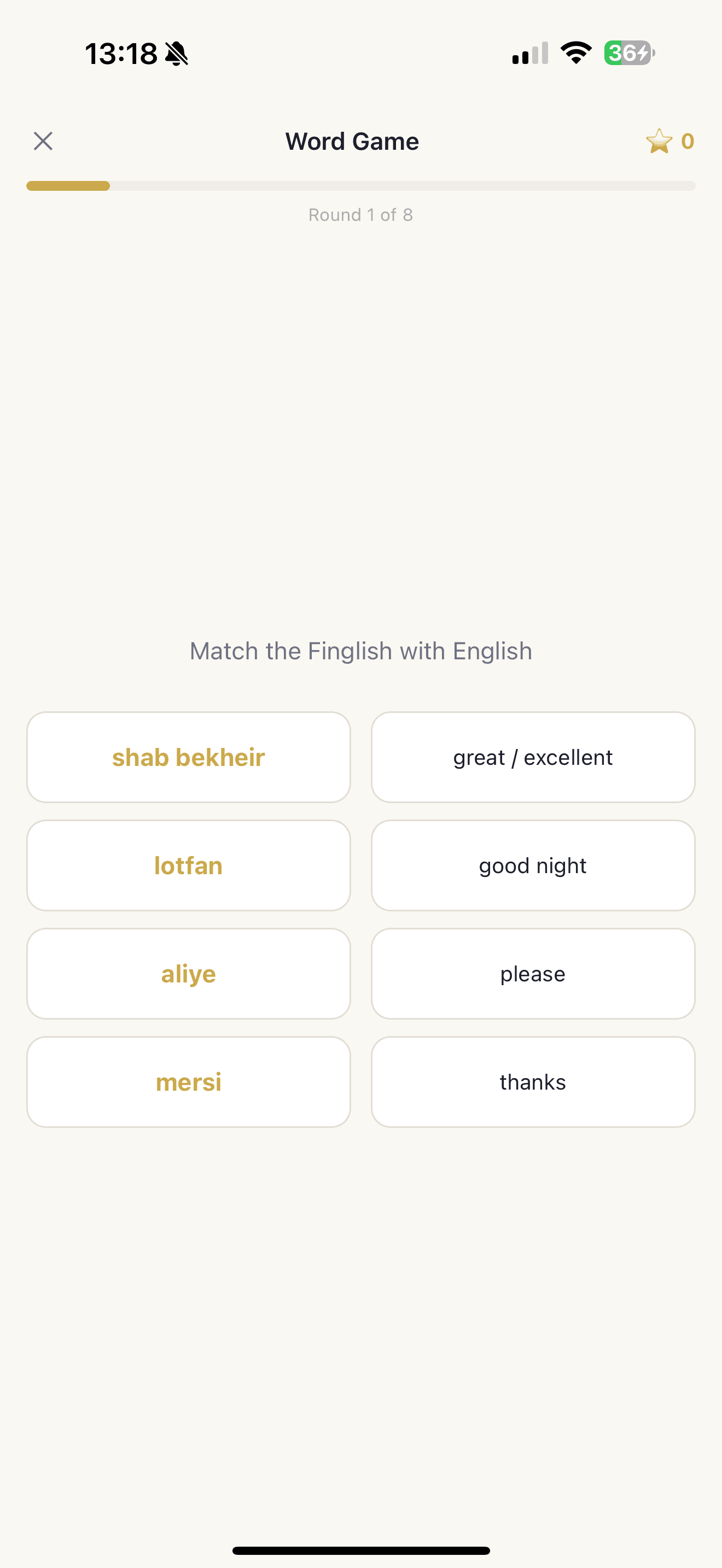The height and width of the screenshot is (1568, 722).
Task: Tap the round progress bar
Action: point(360,186)
